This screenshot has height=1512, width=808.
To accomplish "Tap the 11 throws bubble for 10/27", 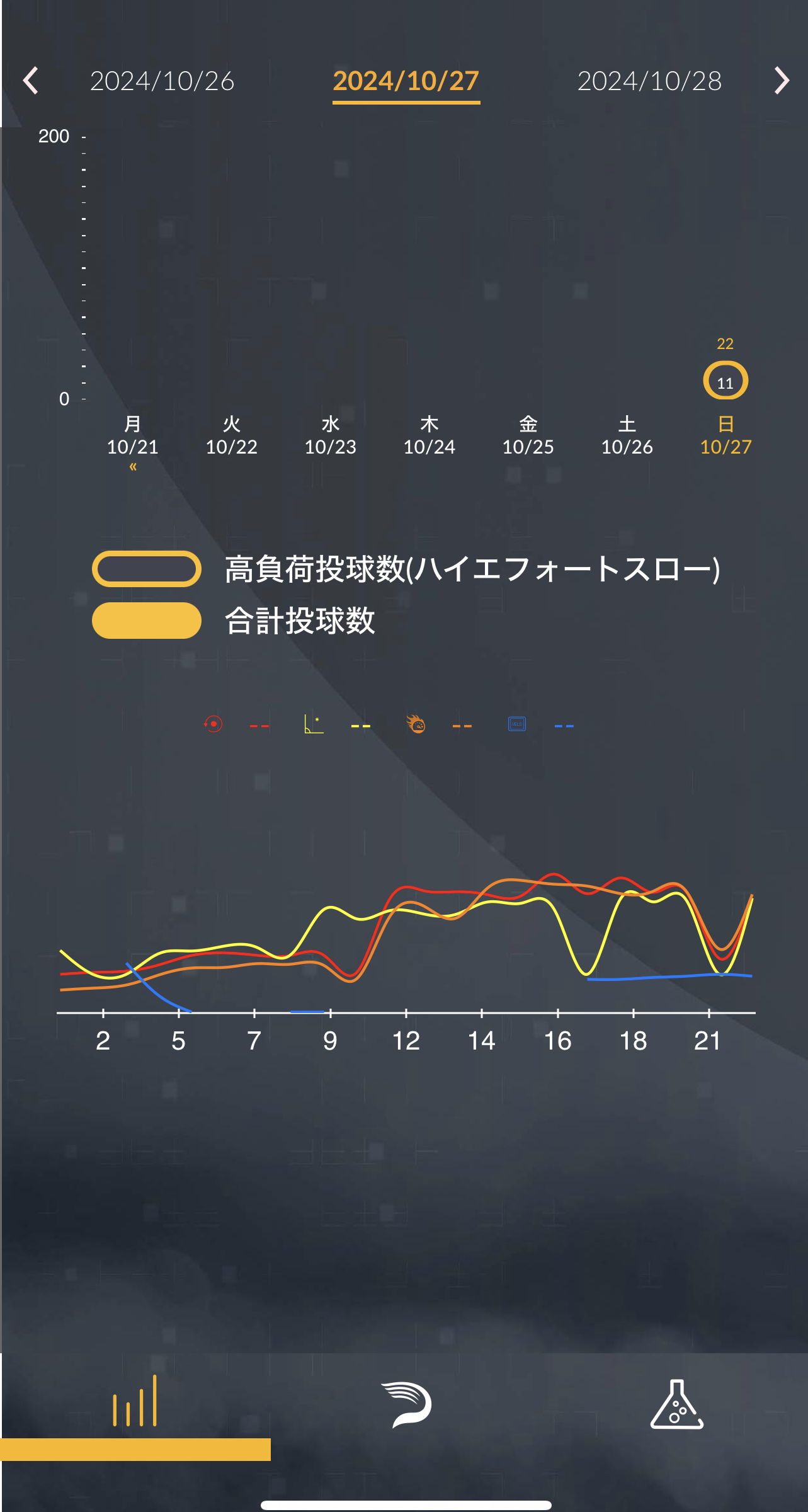I will pos(725,381).
